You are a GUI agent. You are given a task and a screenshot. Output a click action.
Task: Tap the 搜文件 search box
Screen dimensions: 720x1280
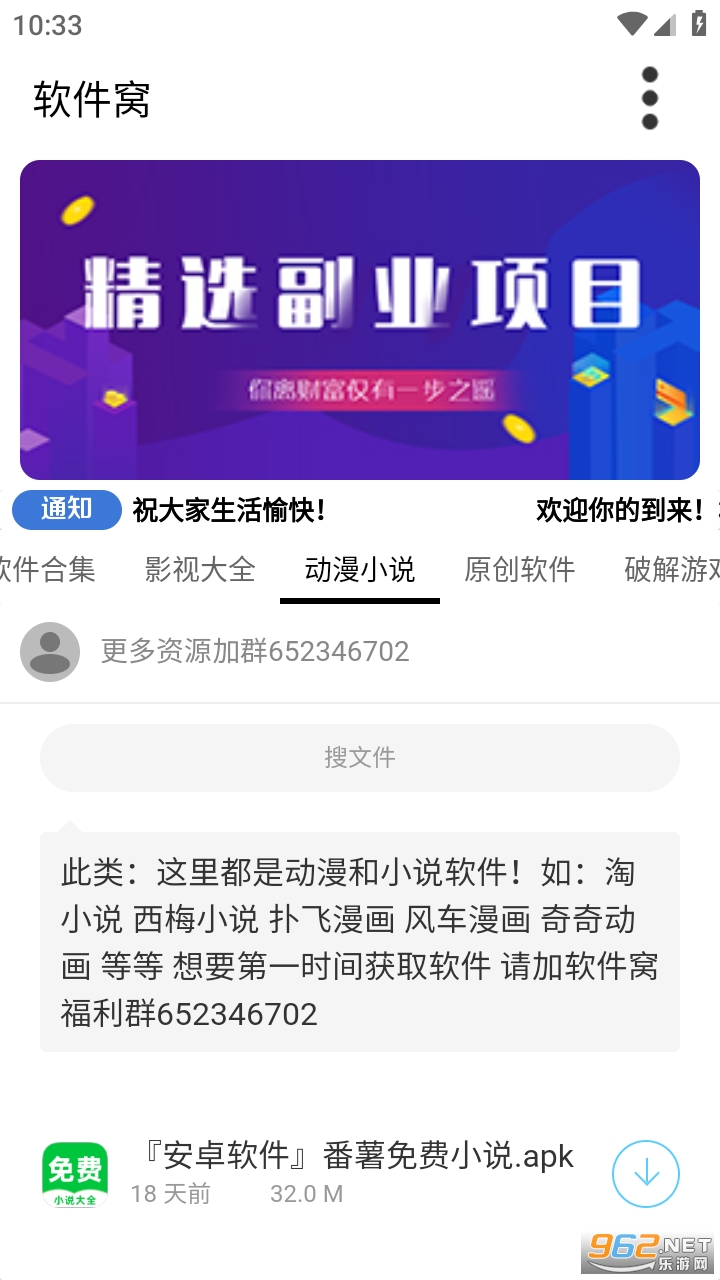(360, 757)
